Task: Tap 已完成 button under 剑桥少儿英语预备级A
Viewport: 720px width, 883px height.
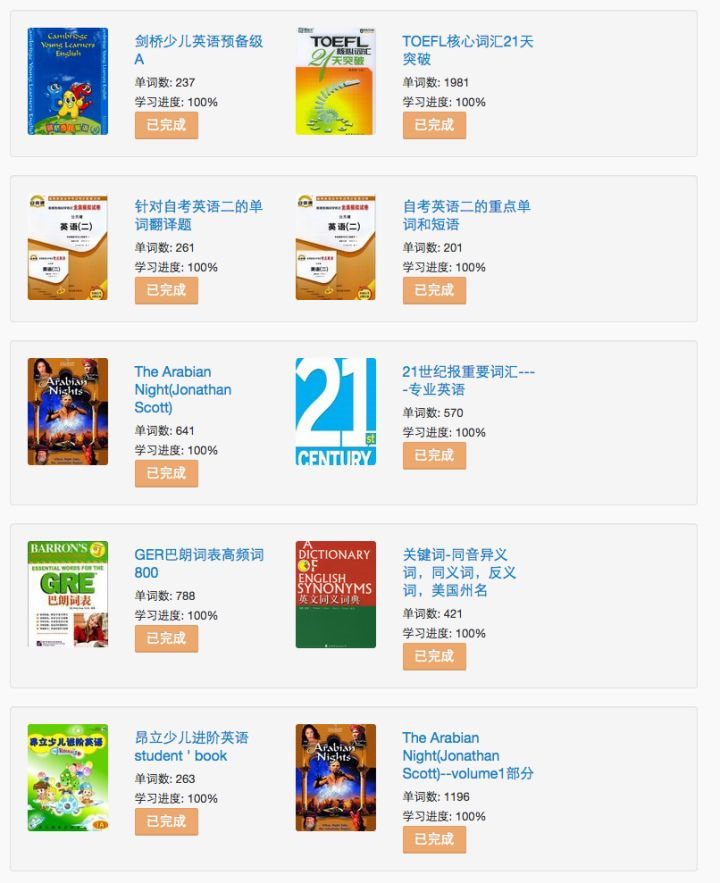Action: point(166,125)
